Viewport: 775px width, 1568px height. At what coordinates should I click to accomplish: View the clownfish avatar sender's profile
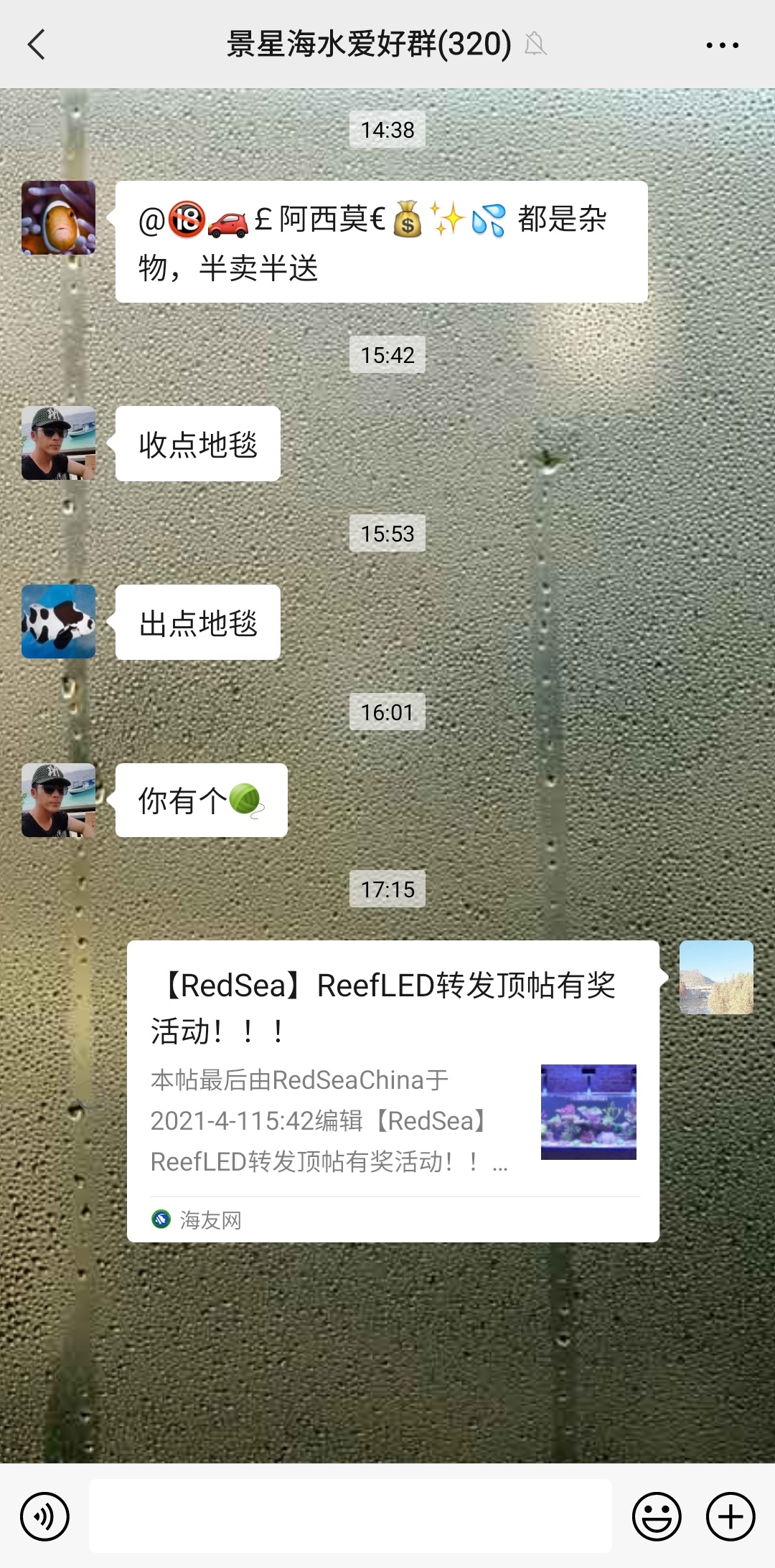(x=58, y=217)
